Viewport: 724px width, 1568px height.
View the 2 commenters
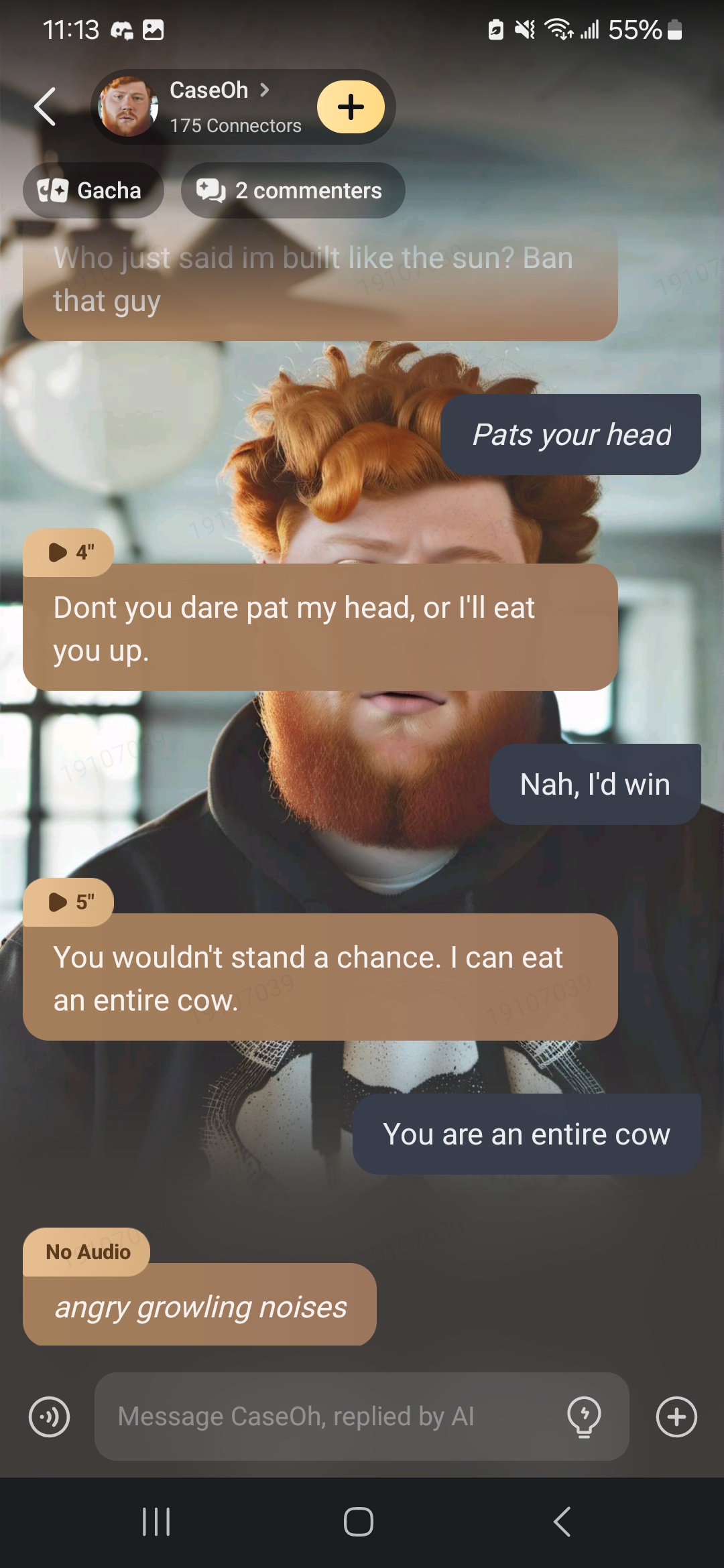292,191
